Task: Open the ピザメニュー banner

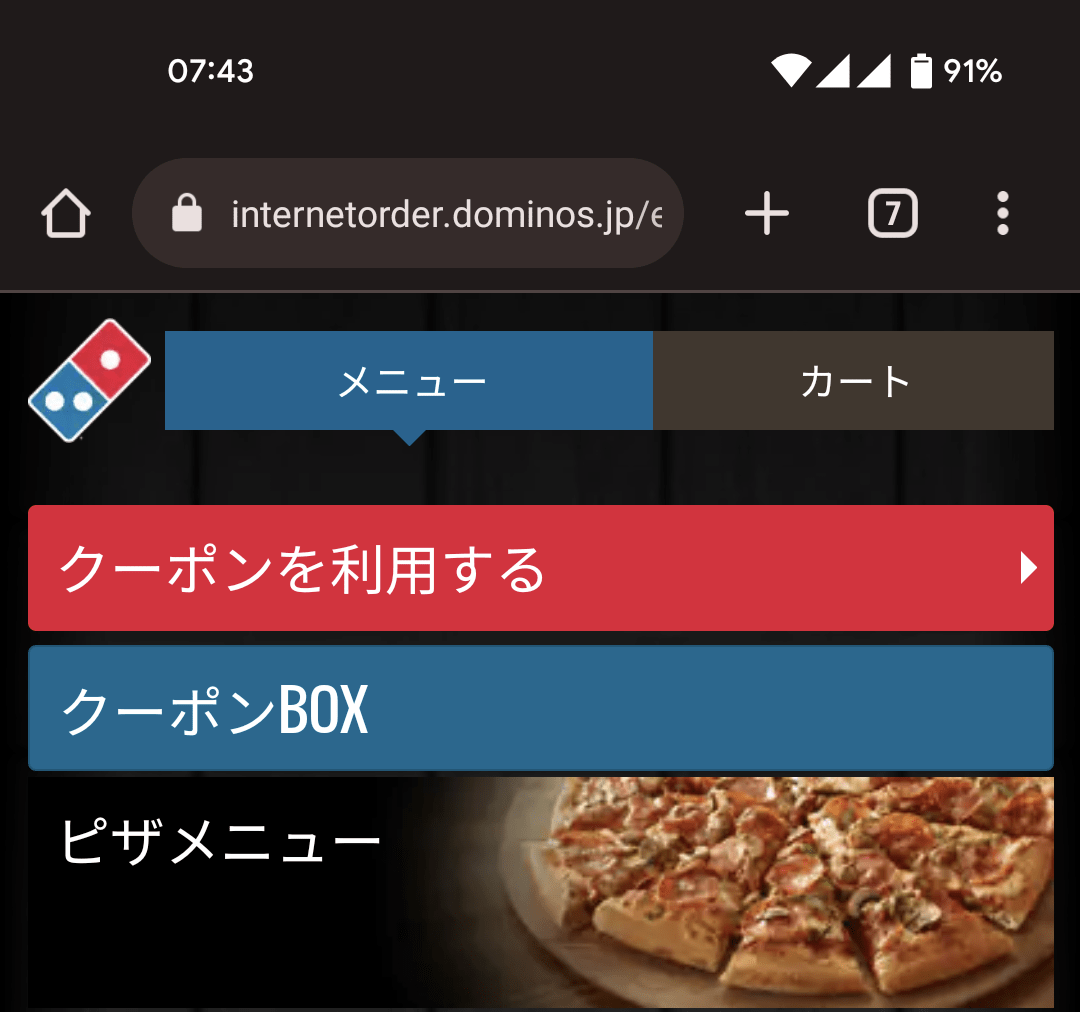Action: click(540, 890)
